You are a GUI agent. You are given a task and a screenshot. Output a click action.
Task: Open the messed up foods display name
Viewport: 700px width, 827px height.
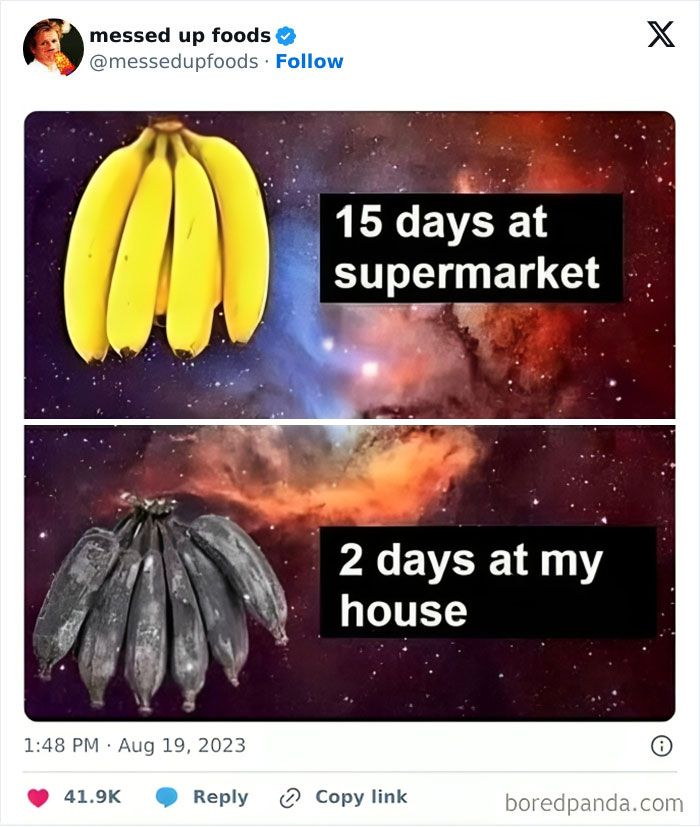180,35
